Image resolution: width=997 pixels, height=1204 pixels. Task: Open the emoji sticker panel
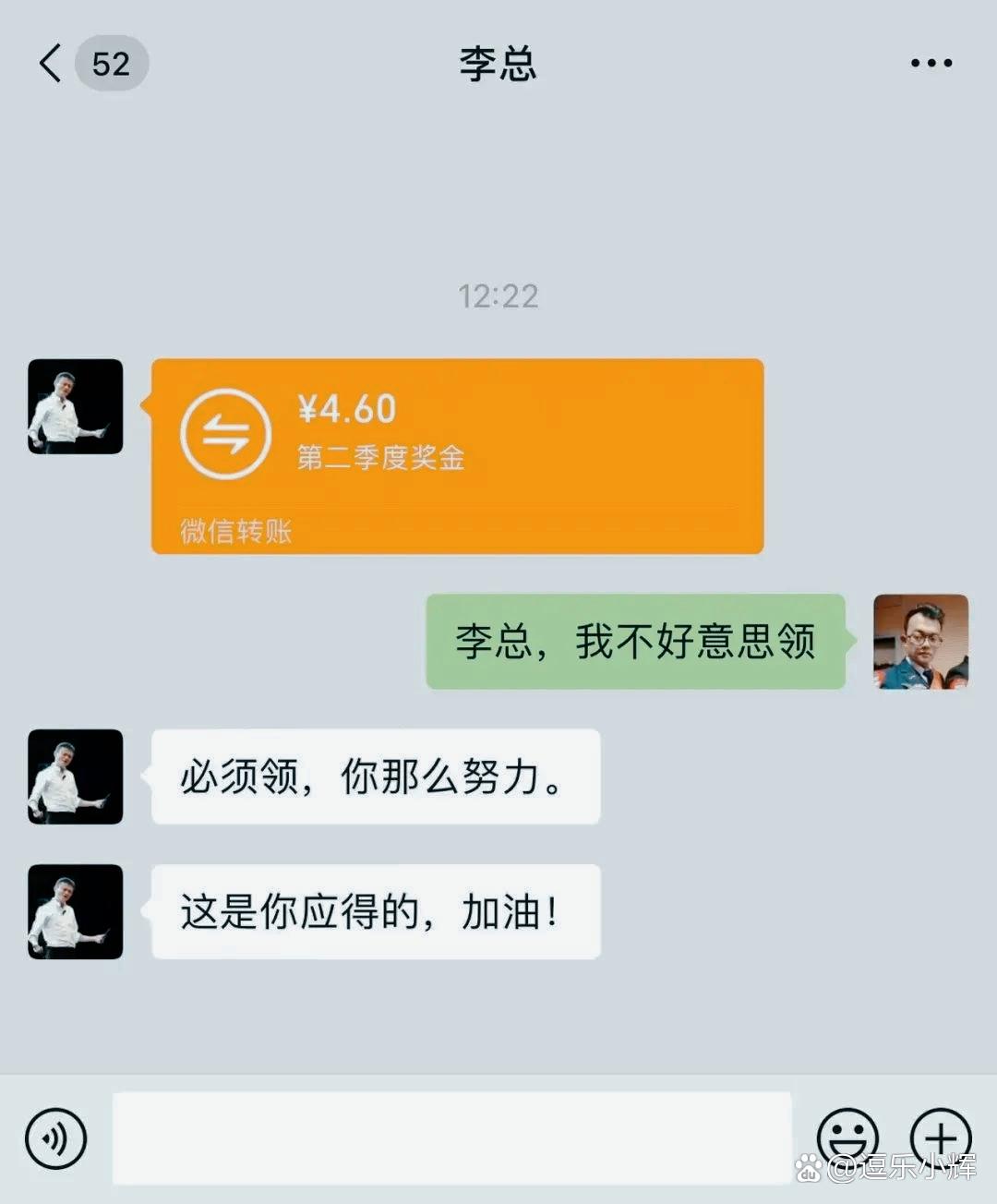847,1137
